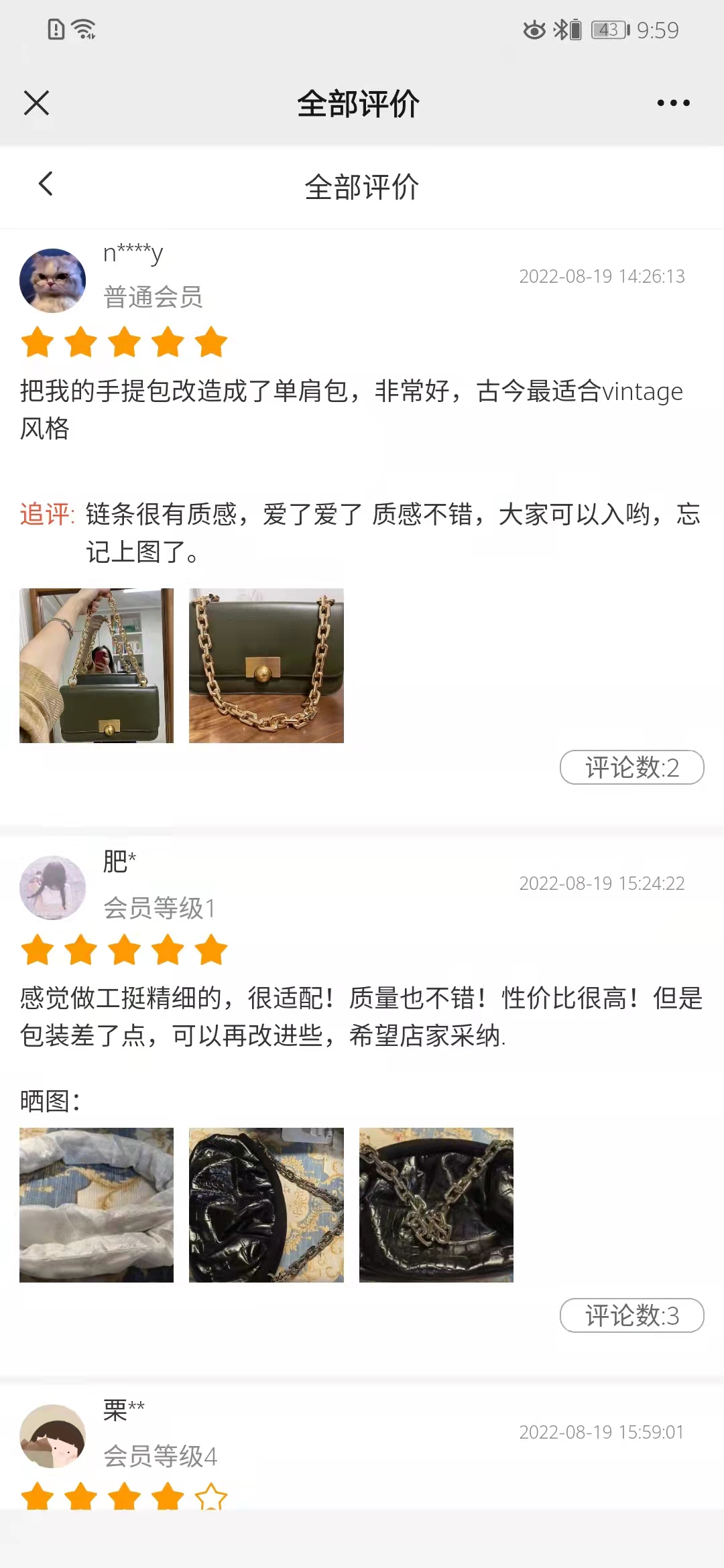Go back using the left arrow
724x1568 pixels.
point(46,184)
